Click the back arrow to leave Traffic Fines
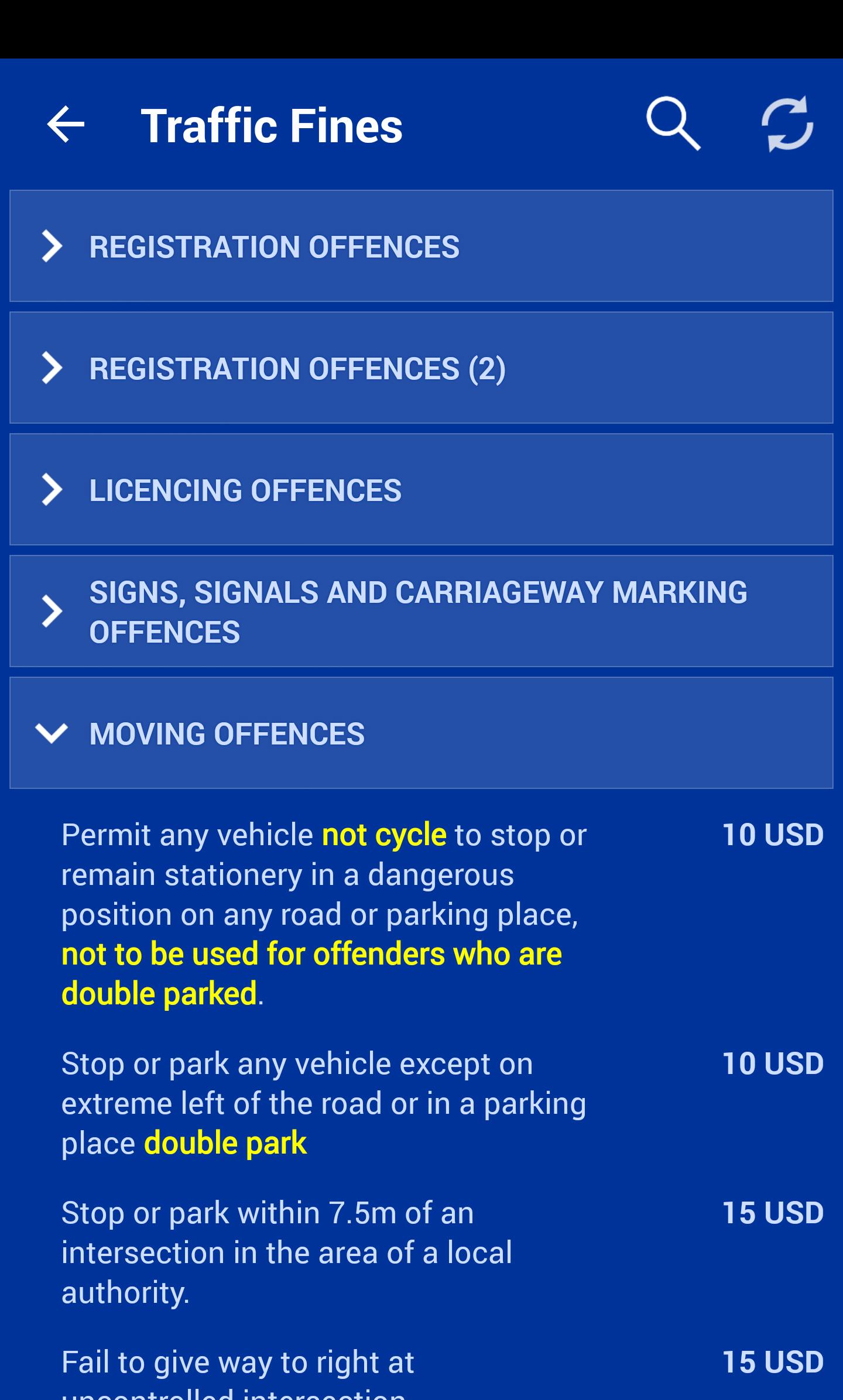The width and height of the screenshot is (843, 1400). pyautogui.click(x=66, y=125)
